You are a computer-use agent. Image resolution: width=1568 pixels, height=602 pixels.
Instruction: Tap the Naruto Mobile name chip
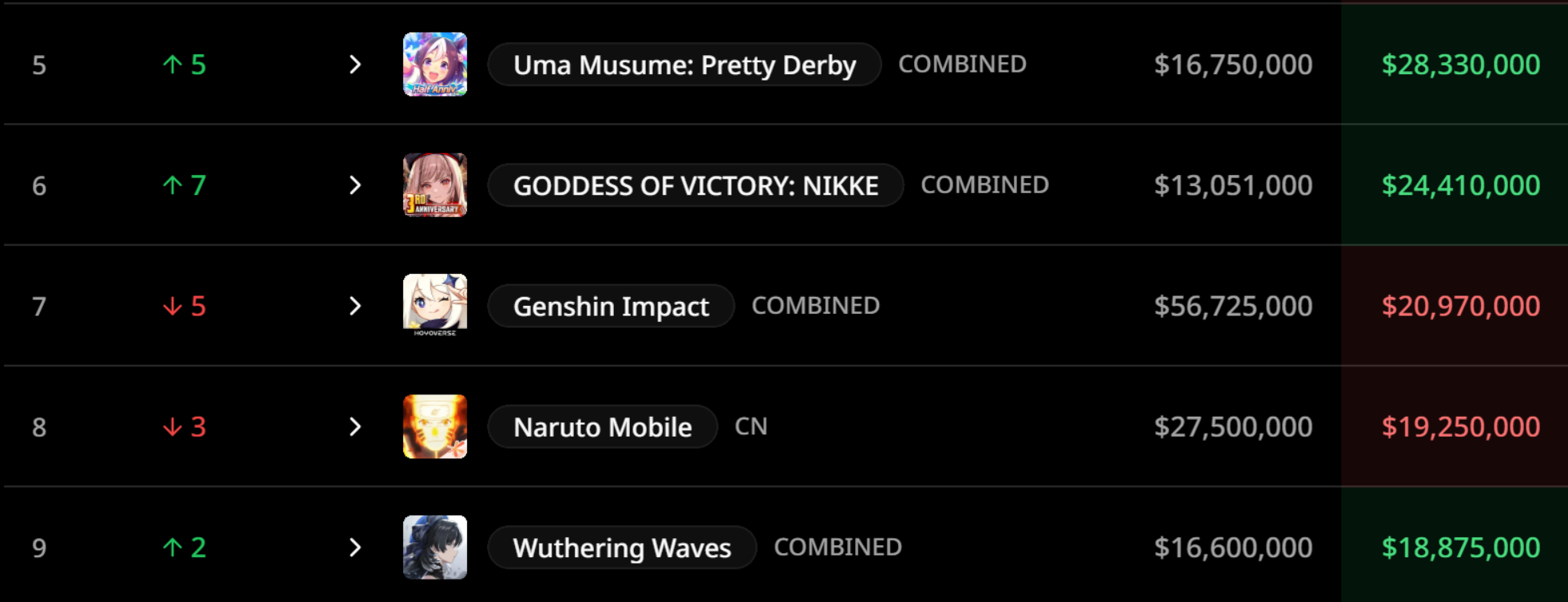pyautogui.click(x=602, y=427)
